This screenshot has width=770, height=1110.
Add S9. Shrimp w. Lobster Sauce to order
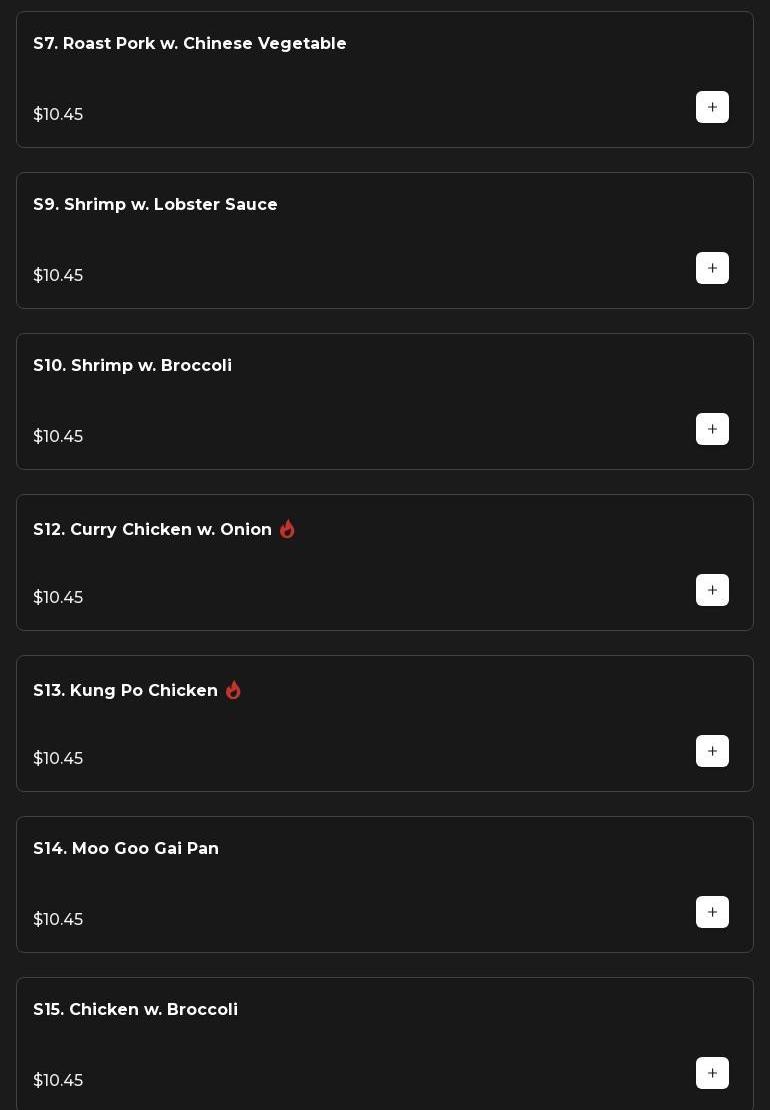[x=712, y=268]
